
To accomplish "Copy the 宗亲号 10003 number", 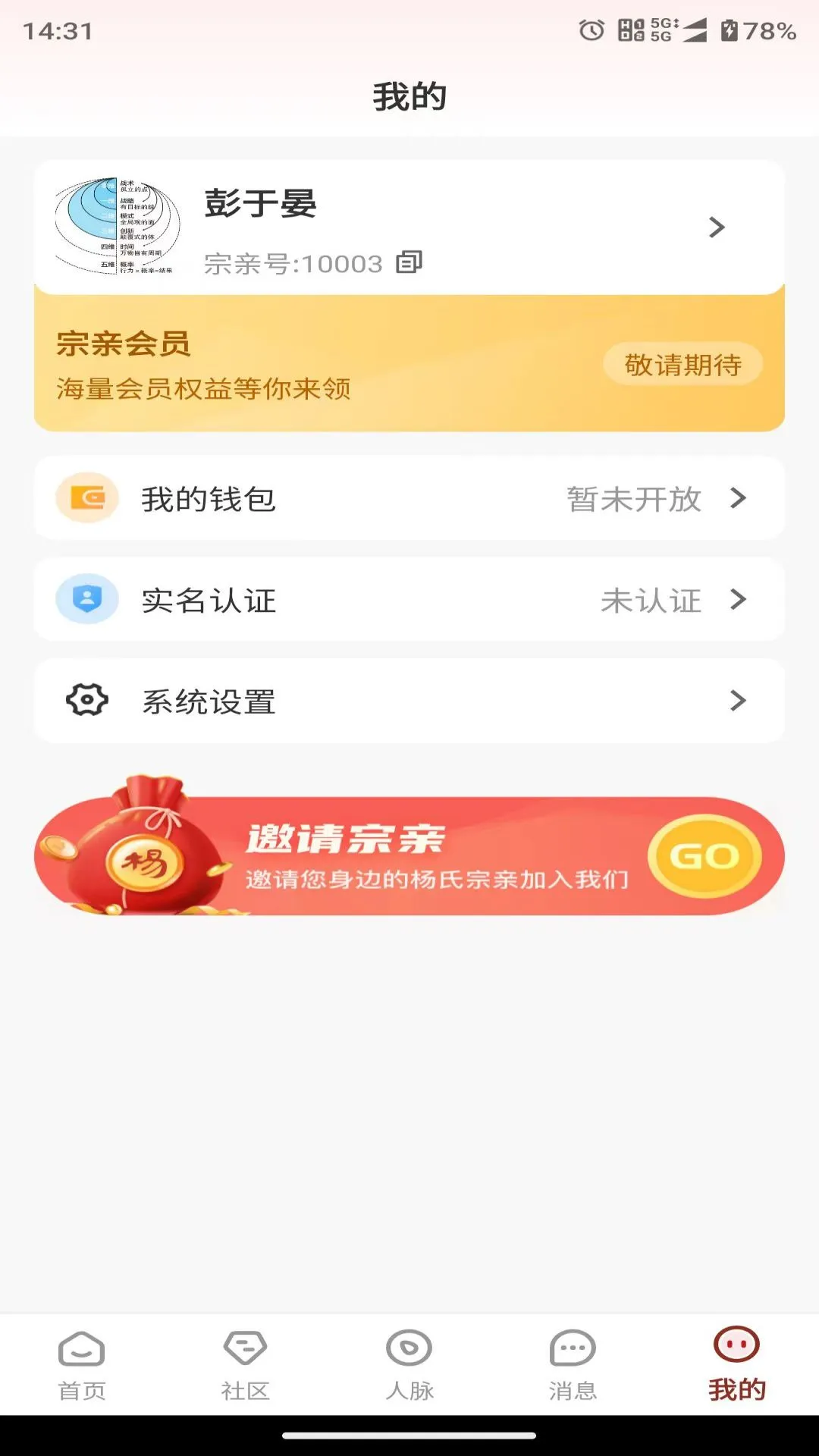I will click(409, 262).
